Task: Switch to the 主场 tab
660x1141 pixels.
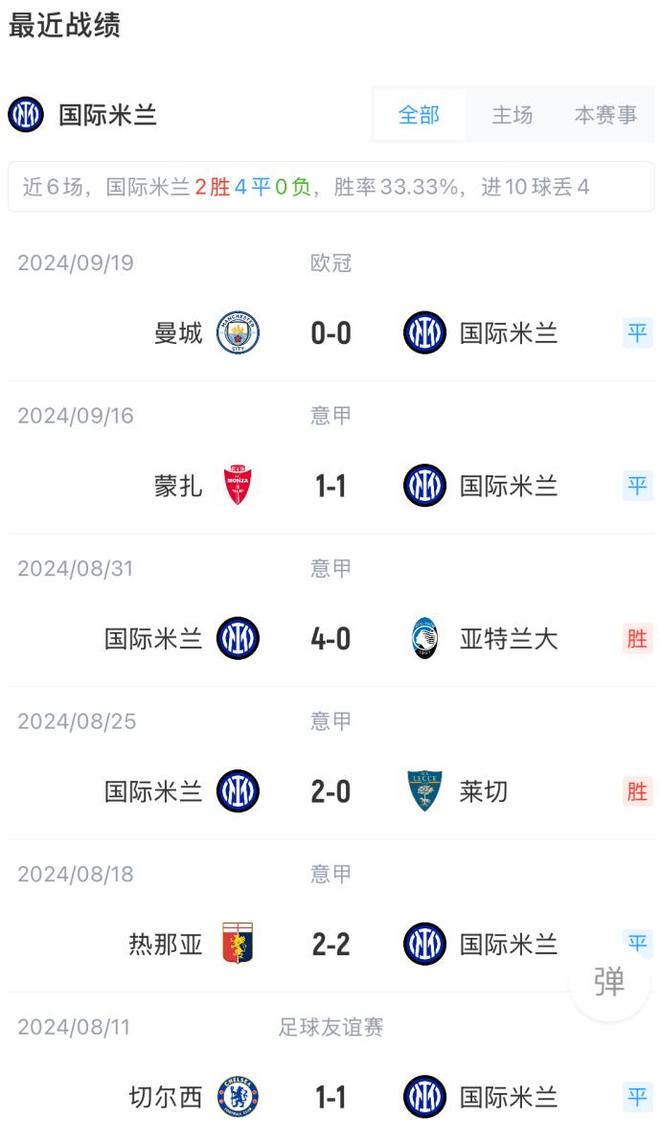Action: pyautogui.click(x=512, y=115)
